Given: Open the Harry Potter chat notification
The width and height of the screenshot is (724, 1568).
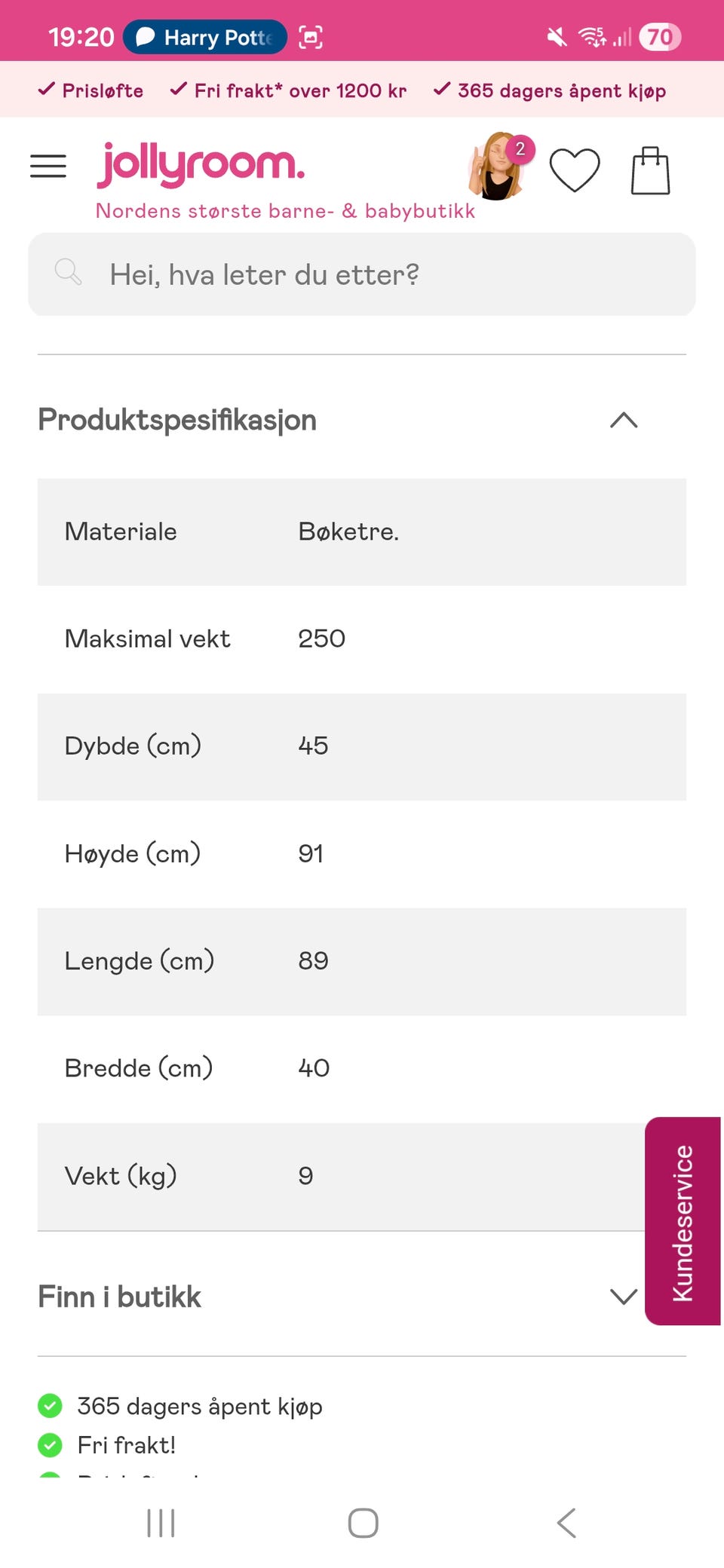Looking at the screenshot, I should click(205, 37).
